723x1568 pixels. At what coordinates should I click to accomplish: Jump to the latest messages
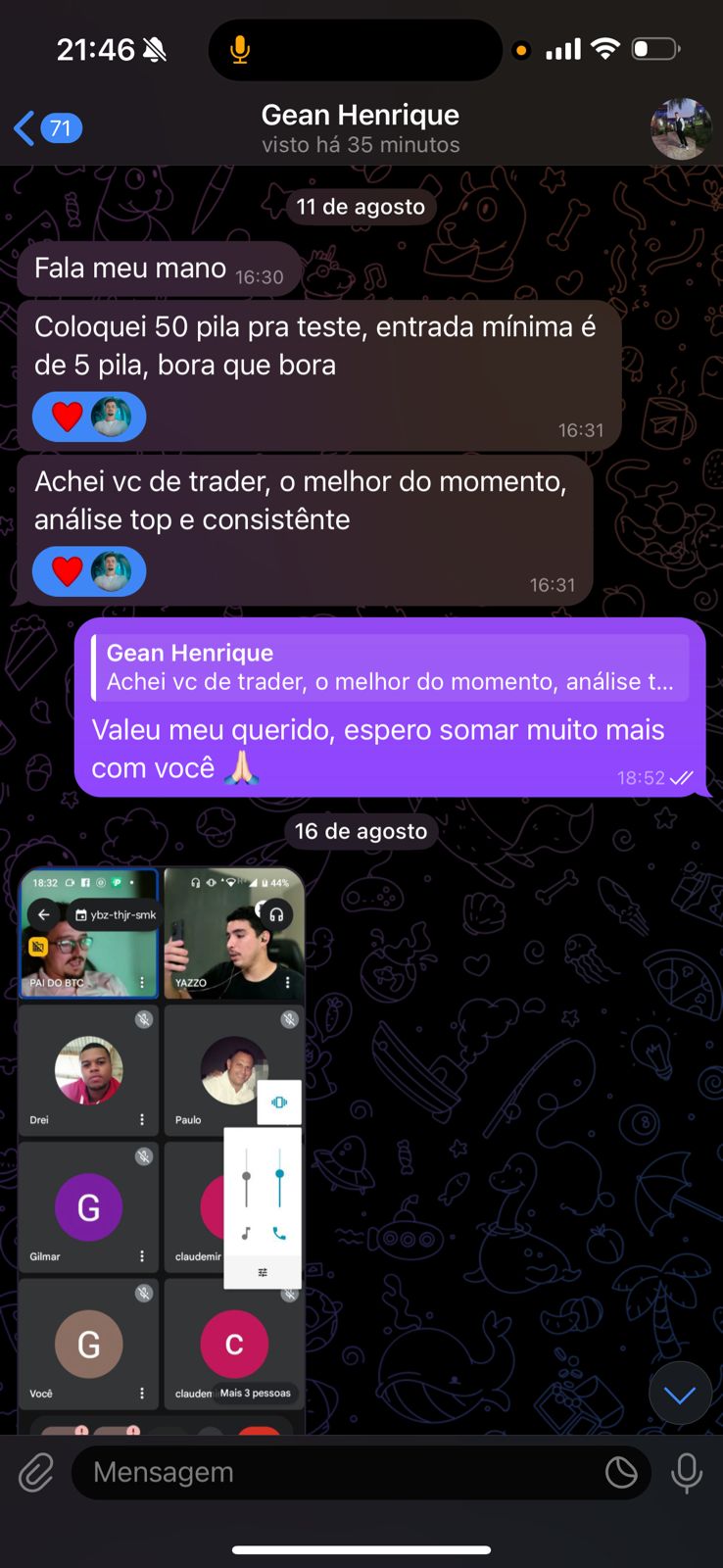pyautogui.click(x=680, y=1393)
